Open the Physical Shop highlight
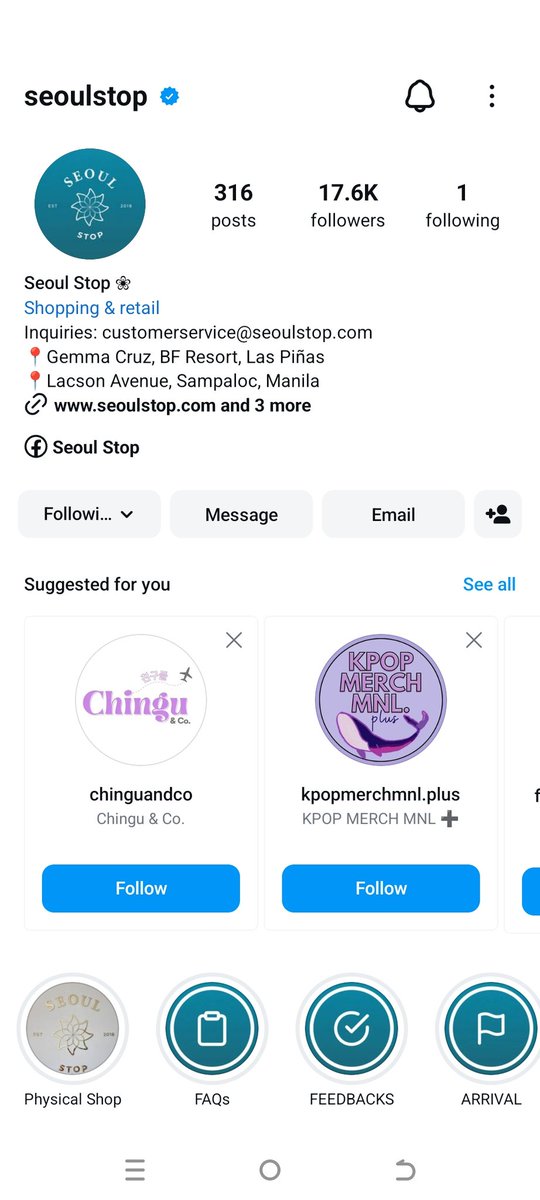This screenshot has height=1200, width=540. (73, 1029)
